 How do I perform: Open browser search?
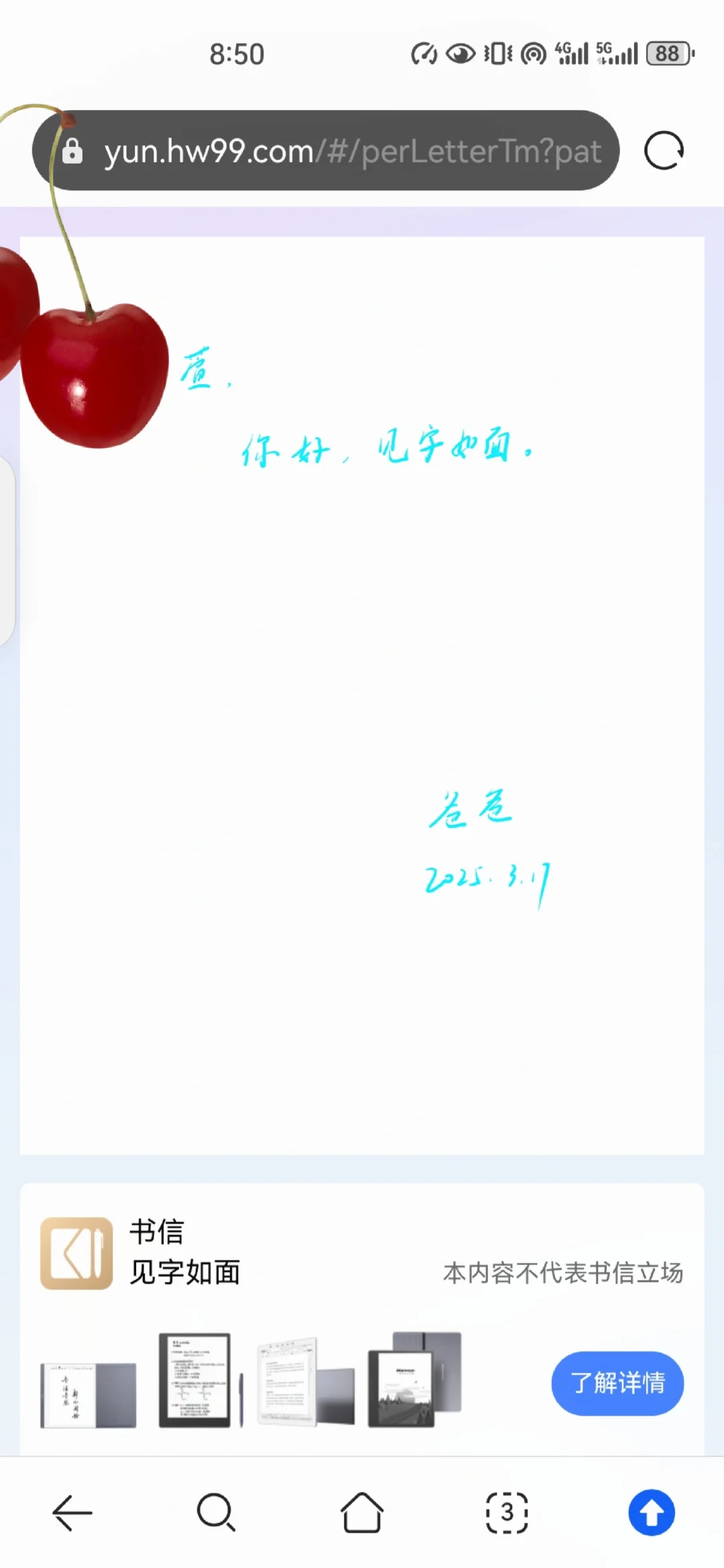point(216,1513)
